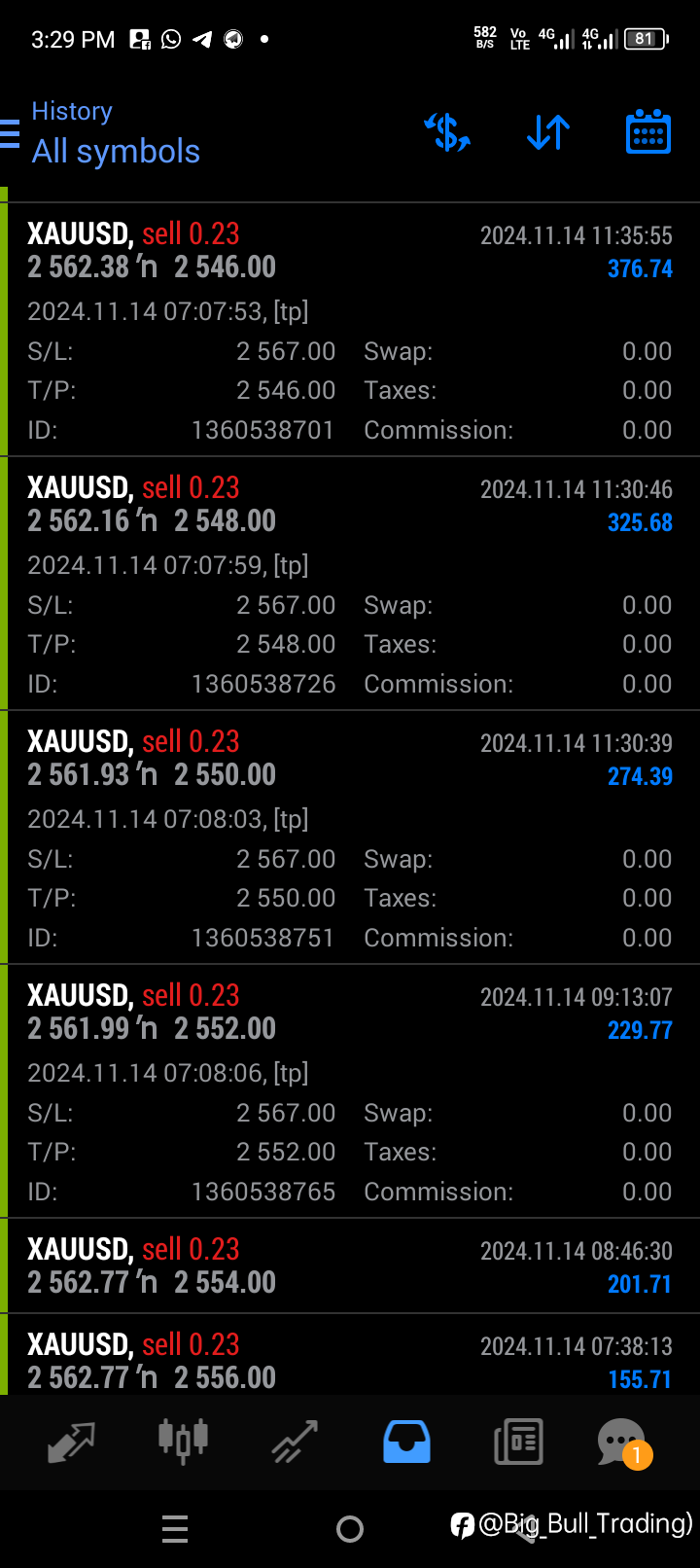Open the recent apps overview
The image size is (700, 1568).
pyautogui.click(x=175, y=1529)
